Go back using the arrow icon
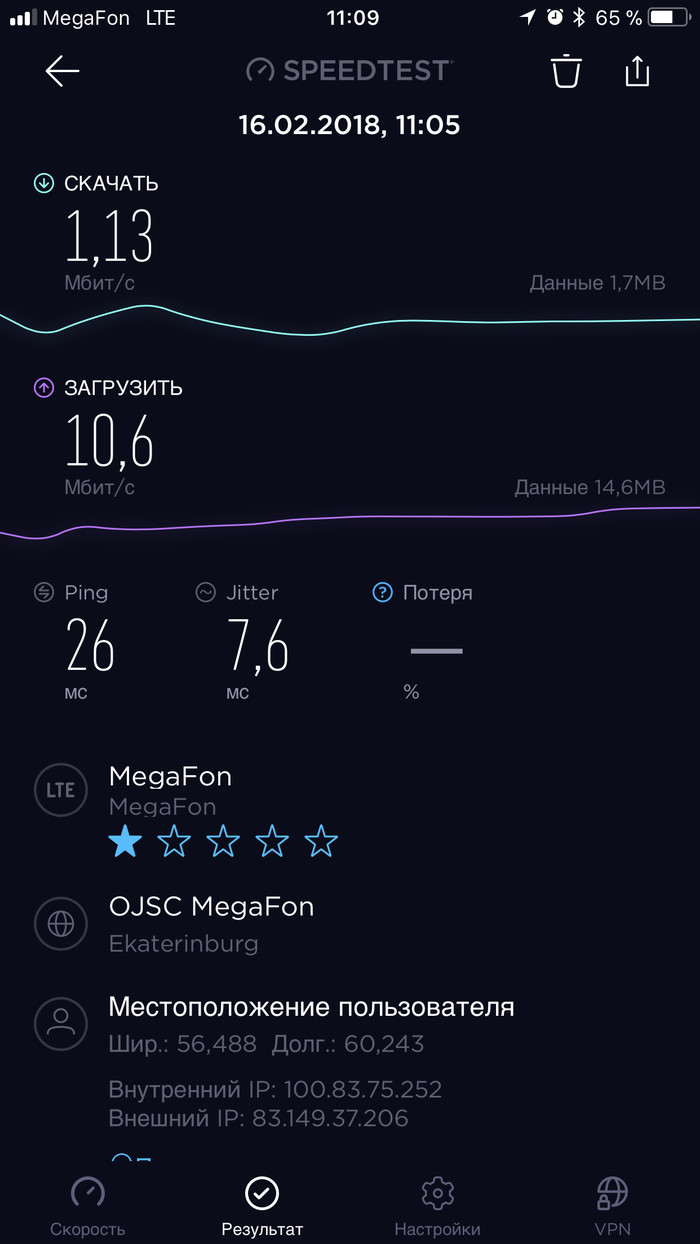Image resolution: width=700 pixels, height=1244 pixels. coord(62,71)
